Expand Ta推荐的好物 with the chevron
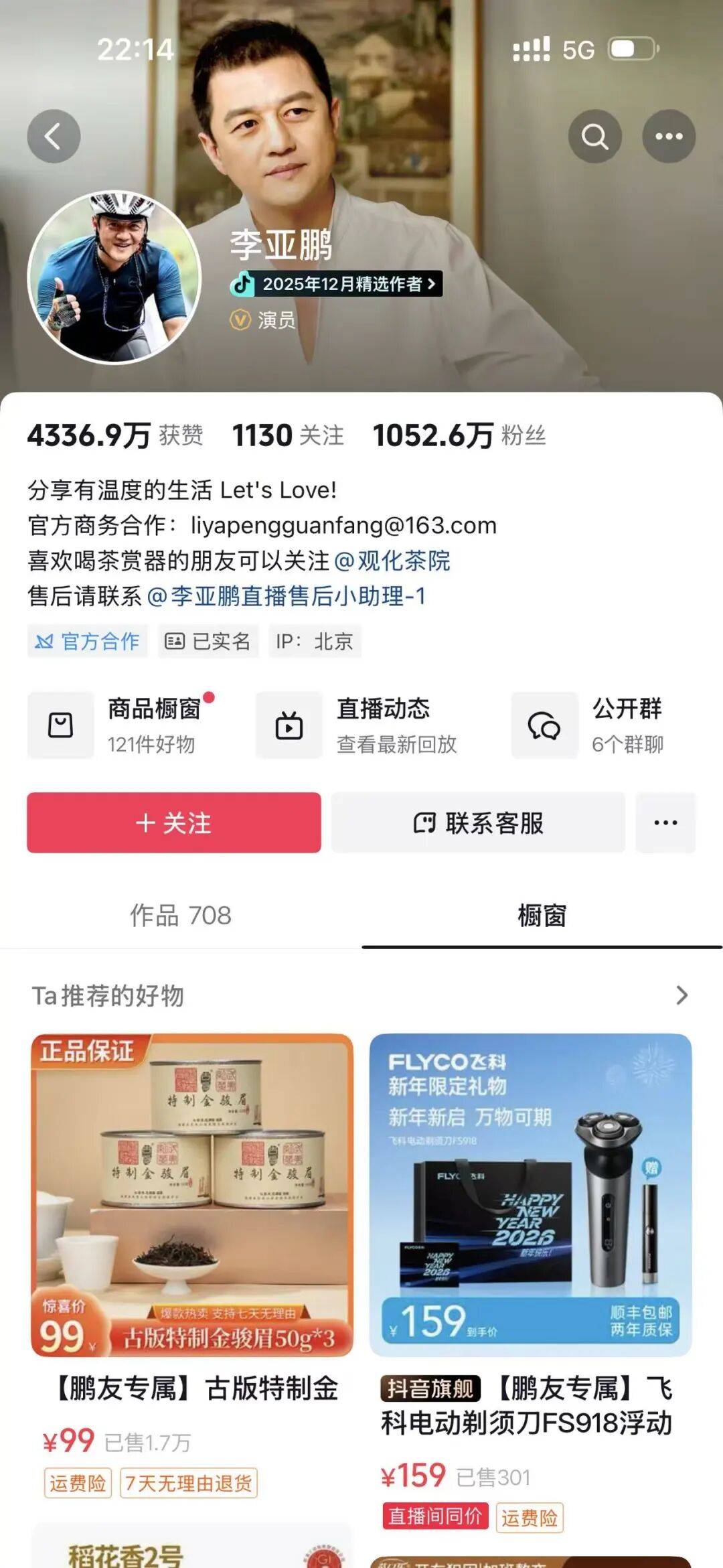723x1568 pixels. (x=681, y=995)
